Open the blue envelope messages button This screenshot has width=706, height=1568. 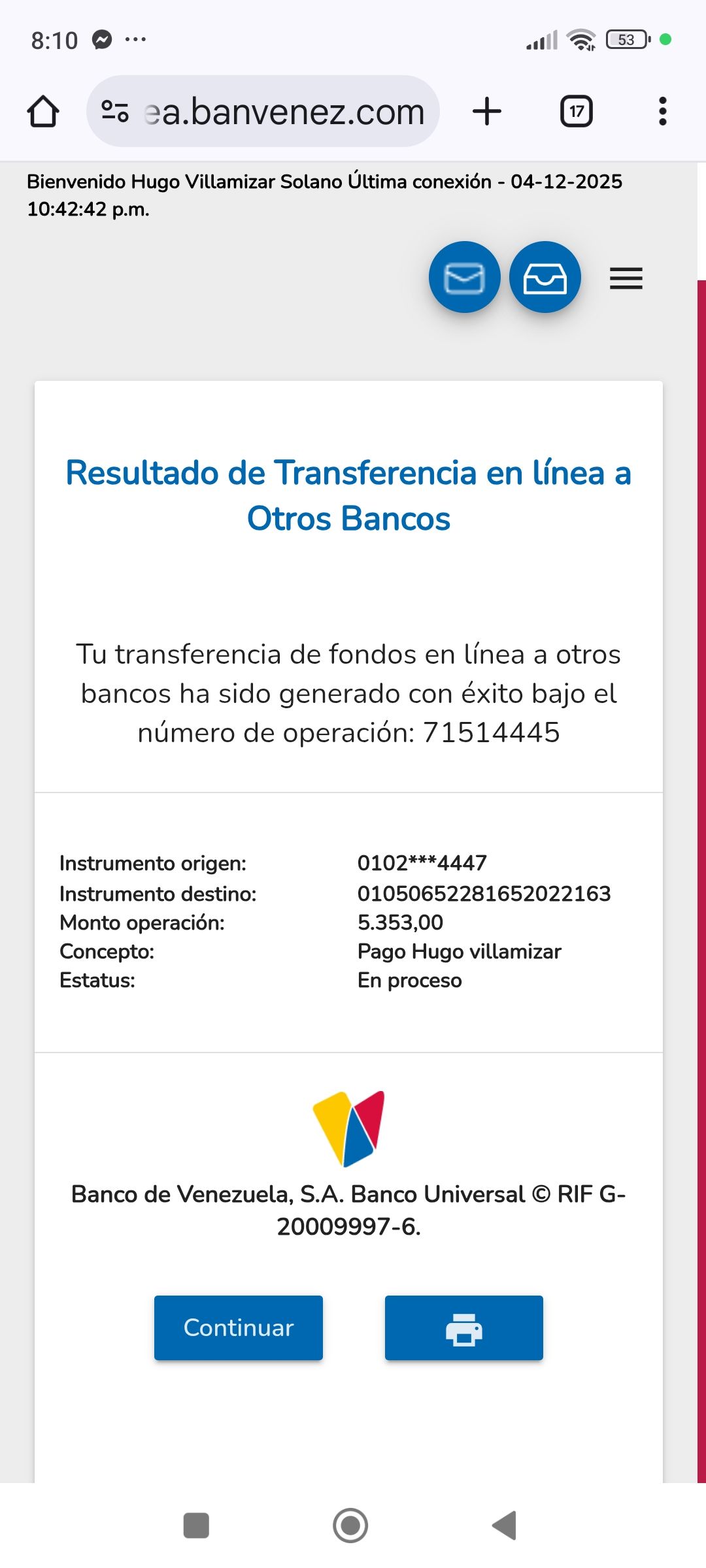pos(464,278)
